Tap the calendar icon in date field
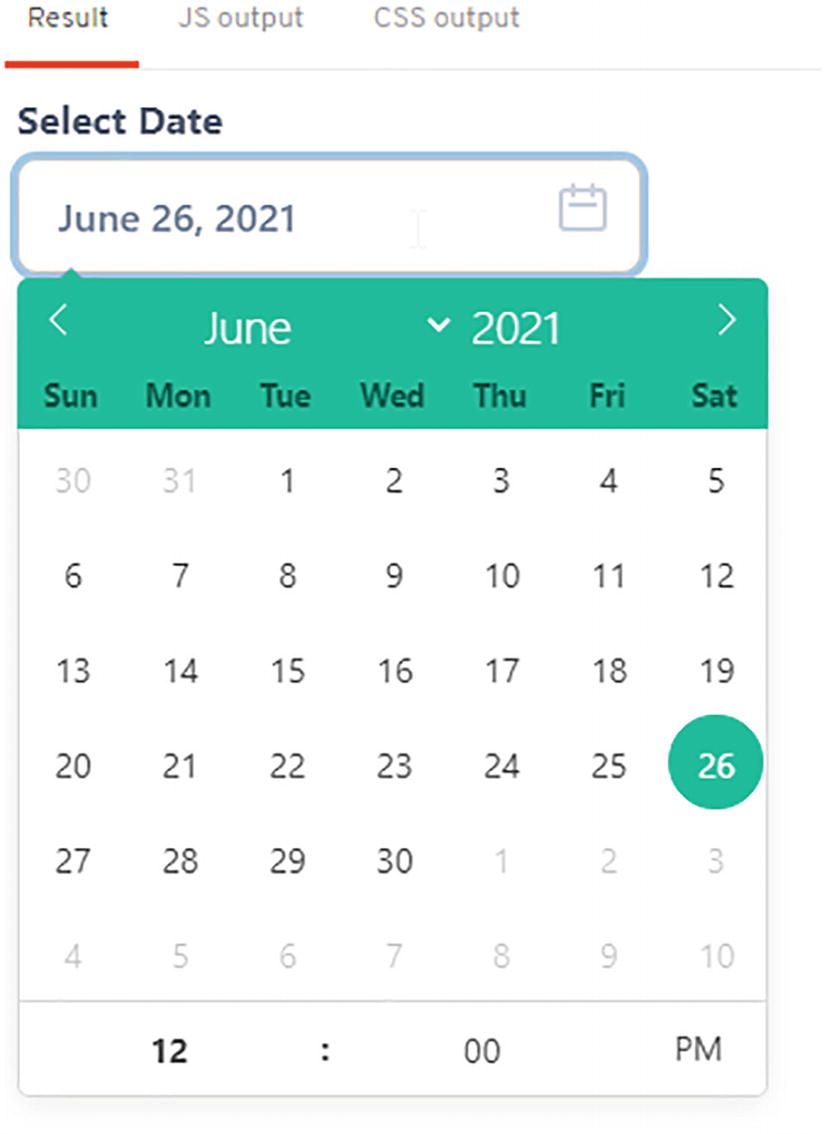Image resolution: width=827 pixels, height=1134 pixels. 582,208
